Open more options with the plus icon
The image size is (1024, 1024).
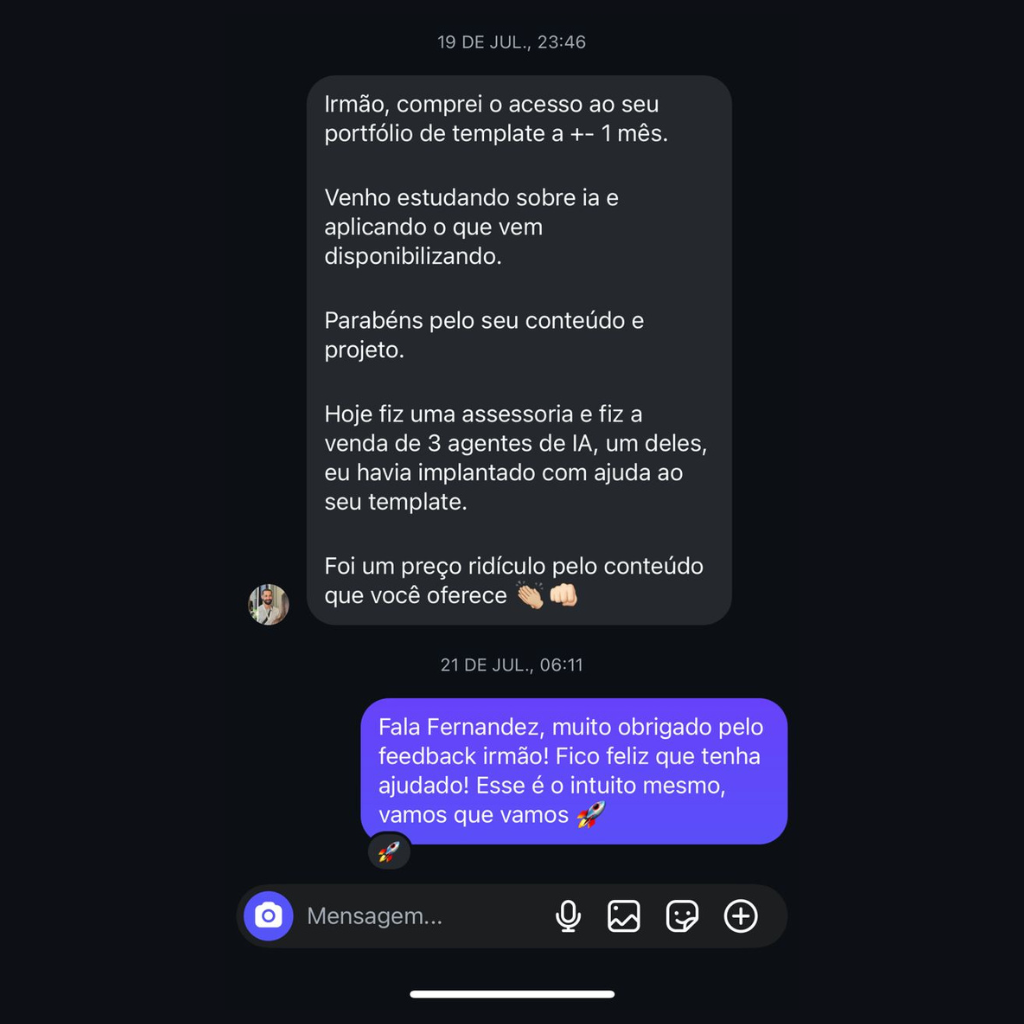coord(741,916)
